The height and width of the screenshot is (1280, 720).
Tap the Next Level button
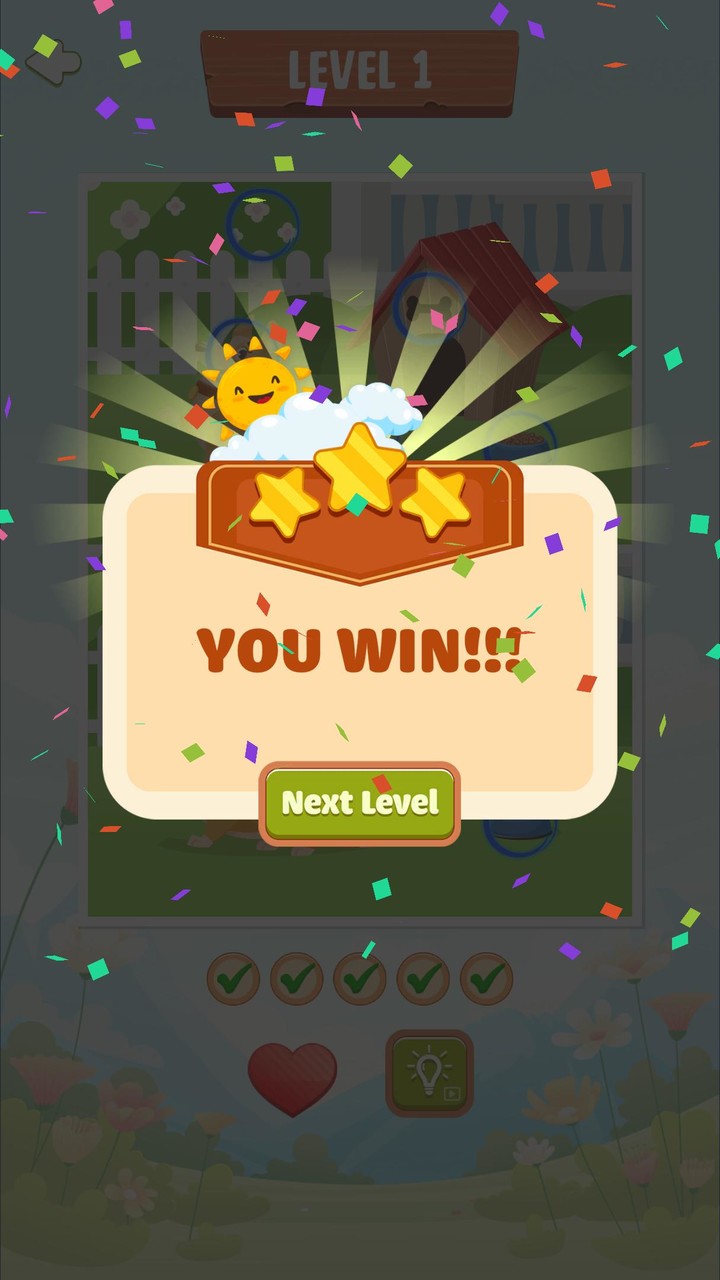[x=360, y=803]
